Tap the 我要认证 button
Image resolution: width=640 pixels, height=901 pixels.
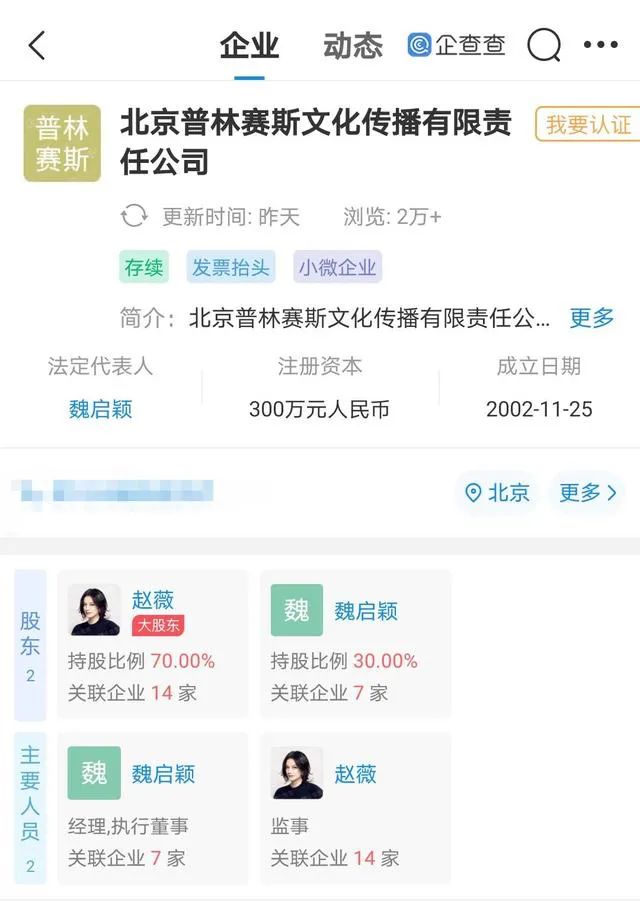pos(588,124)
